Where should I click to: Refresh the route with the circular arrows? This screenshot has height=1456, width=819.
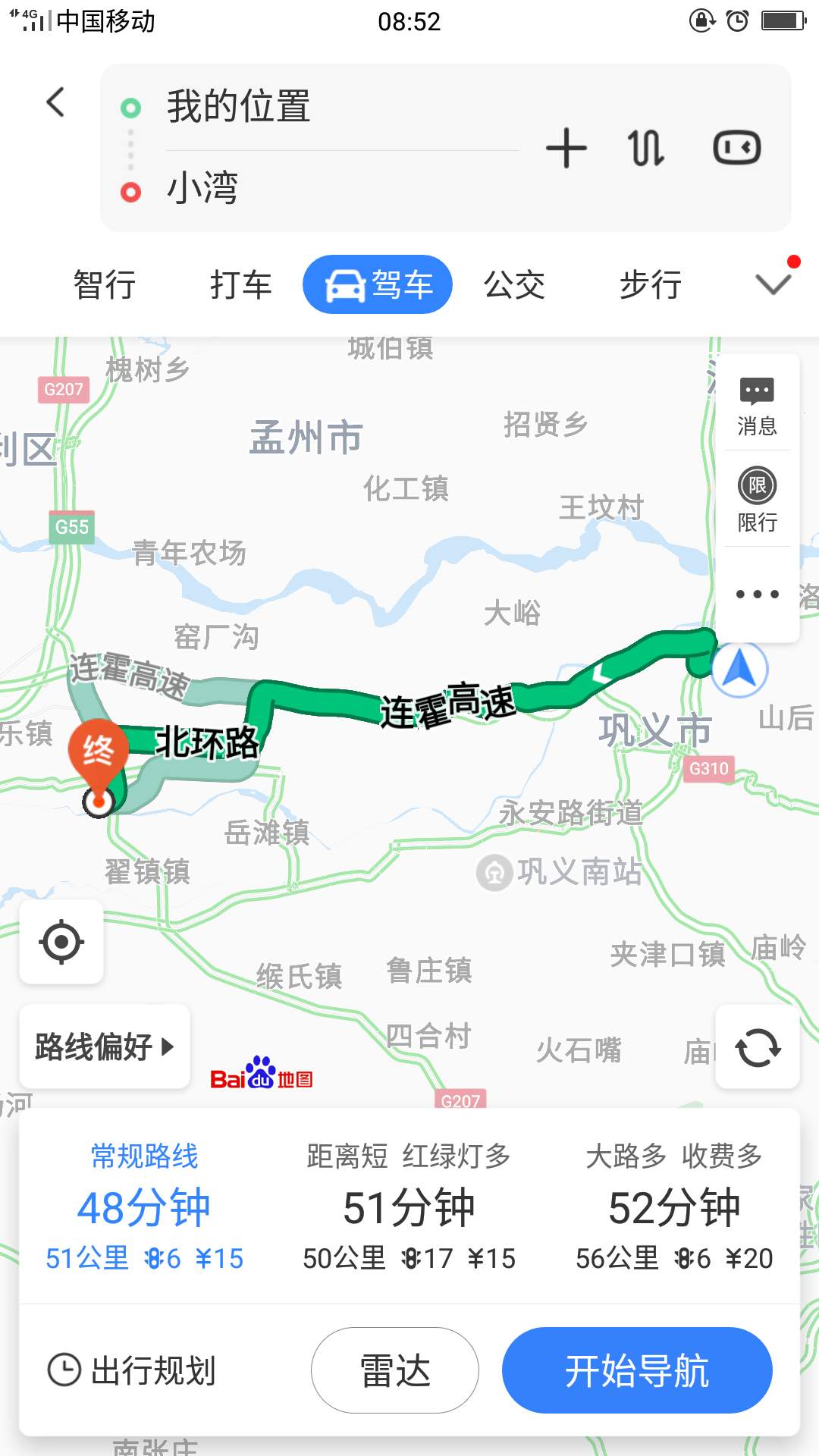point(757,1048)
